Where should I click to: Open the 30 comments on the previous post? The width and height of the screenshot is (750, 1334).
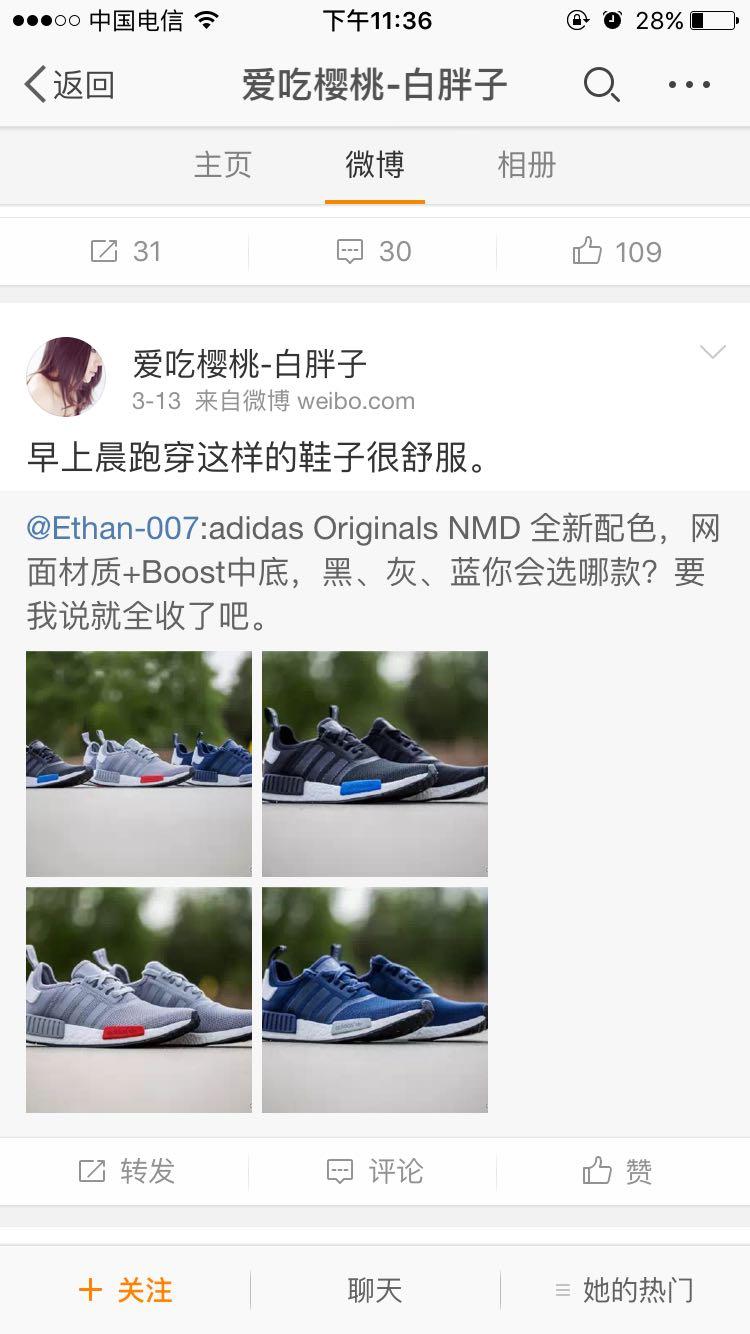point(374,252)
